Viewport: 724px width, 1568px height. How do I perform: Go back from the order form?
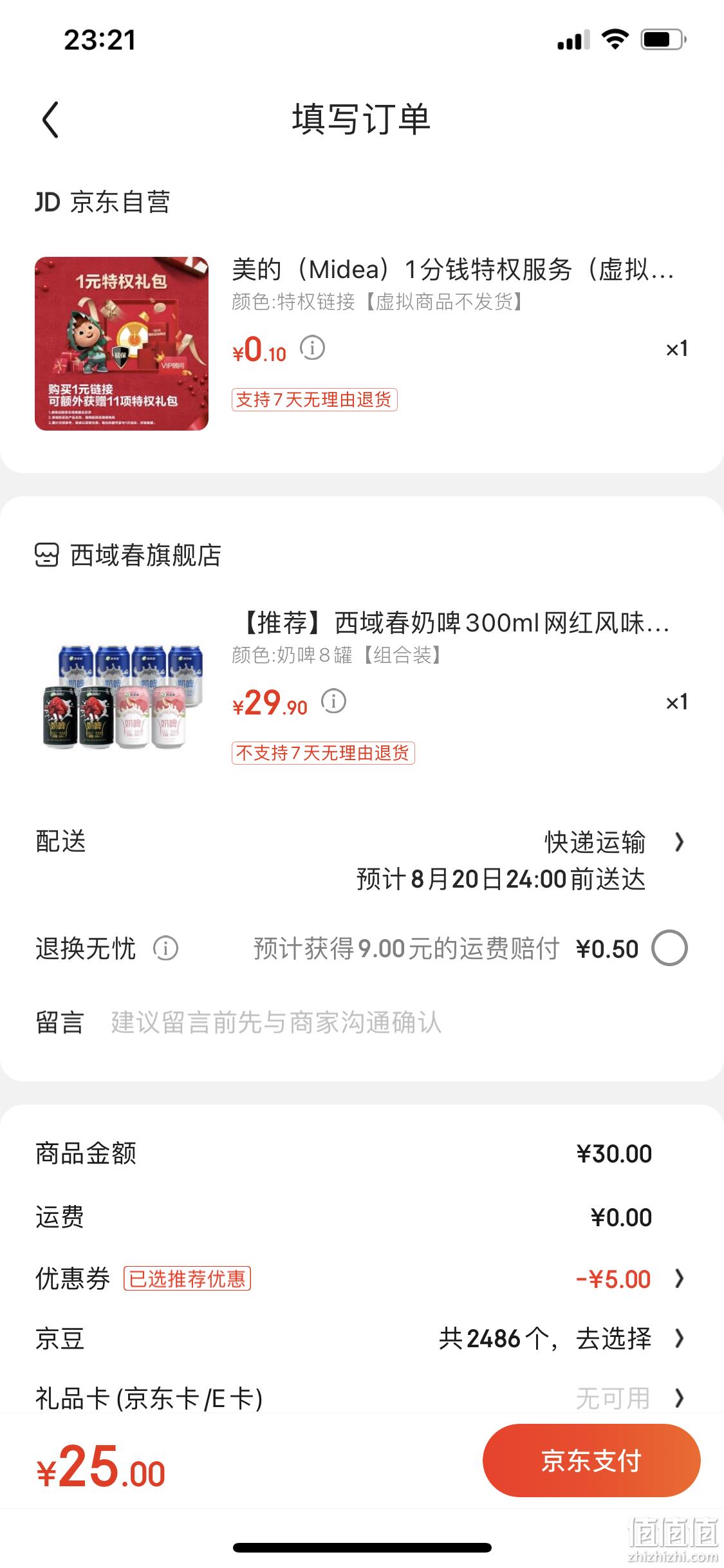[x=51, y=120]
